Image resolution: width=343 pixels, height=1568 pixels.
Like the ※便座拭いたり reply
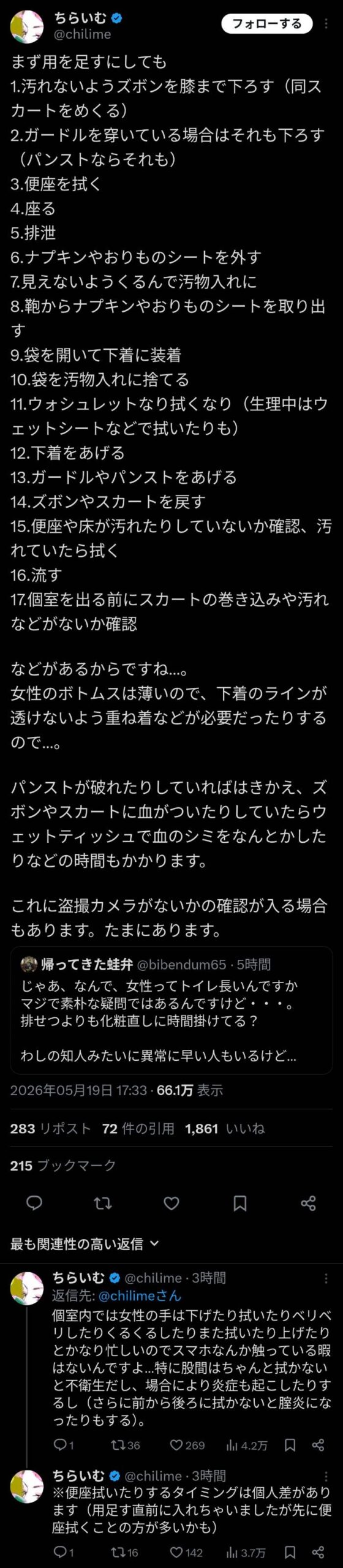pos(186,1552)
